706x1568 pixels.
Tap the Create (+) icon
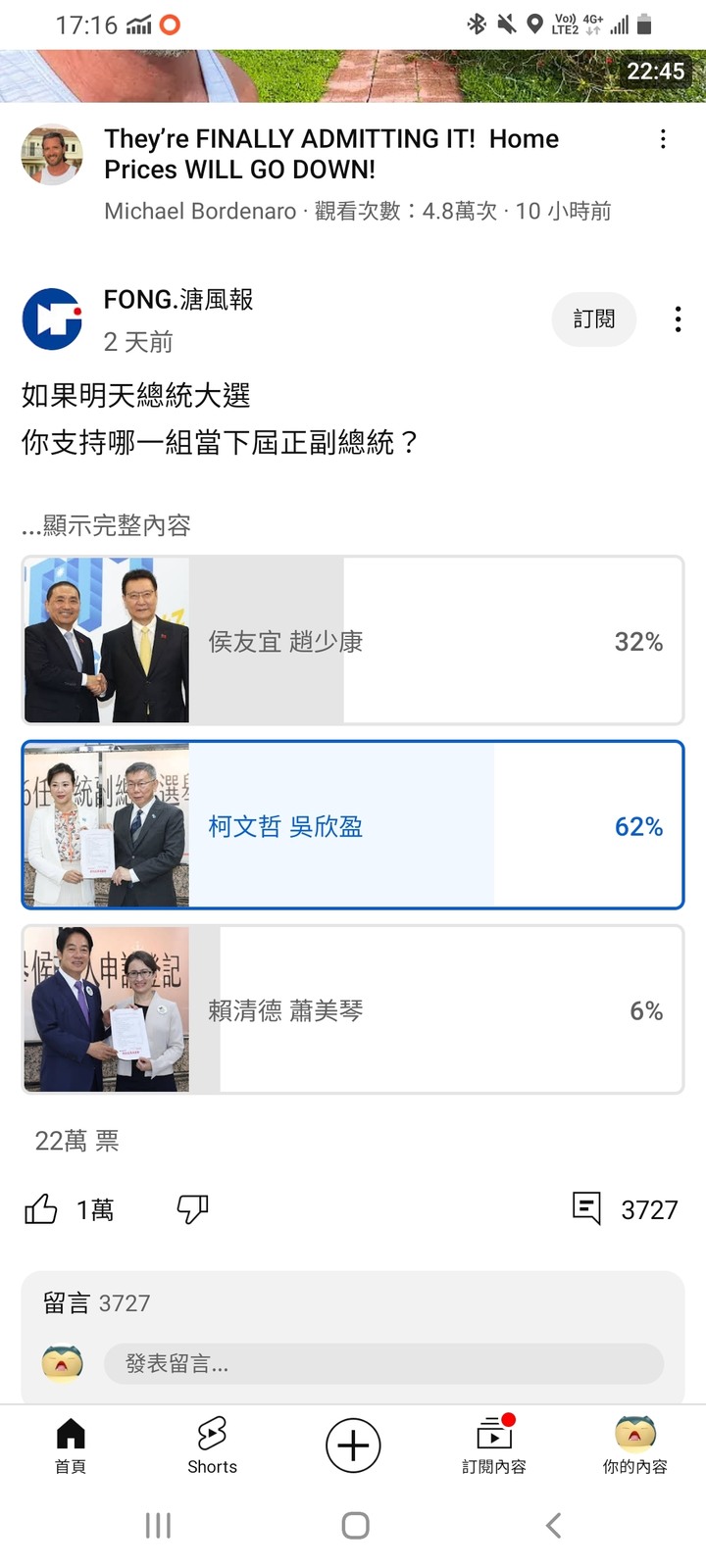pyautogui.click(x=353, y=1444)
